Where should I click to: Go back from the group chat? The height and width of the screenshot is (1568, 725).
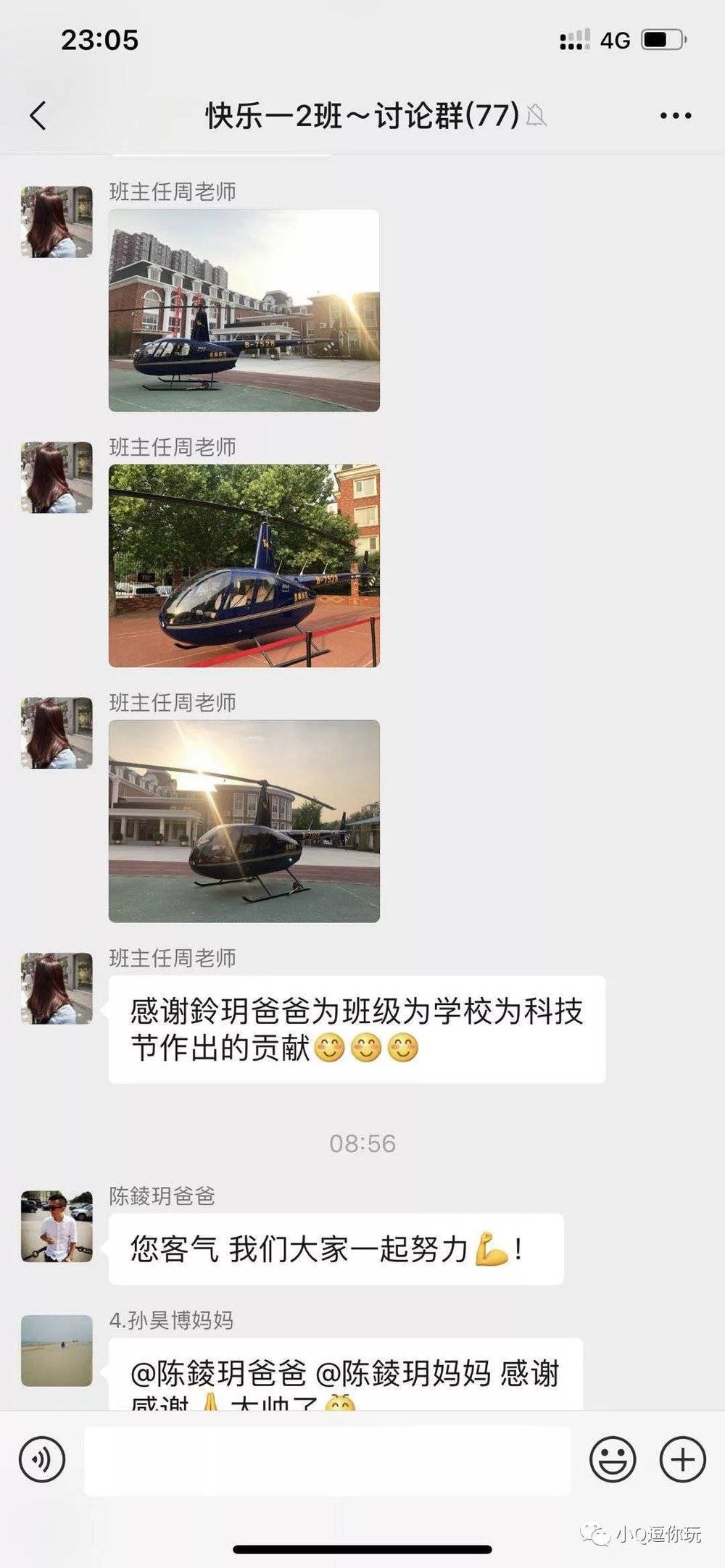pyautogui.click(x=38, y=116)
